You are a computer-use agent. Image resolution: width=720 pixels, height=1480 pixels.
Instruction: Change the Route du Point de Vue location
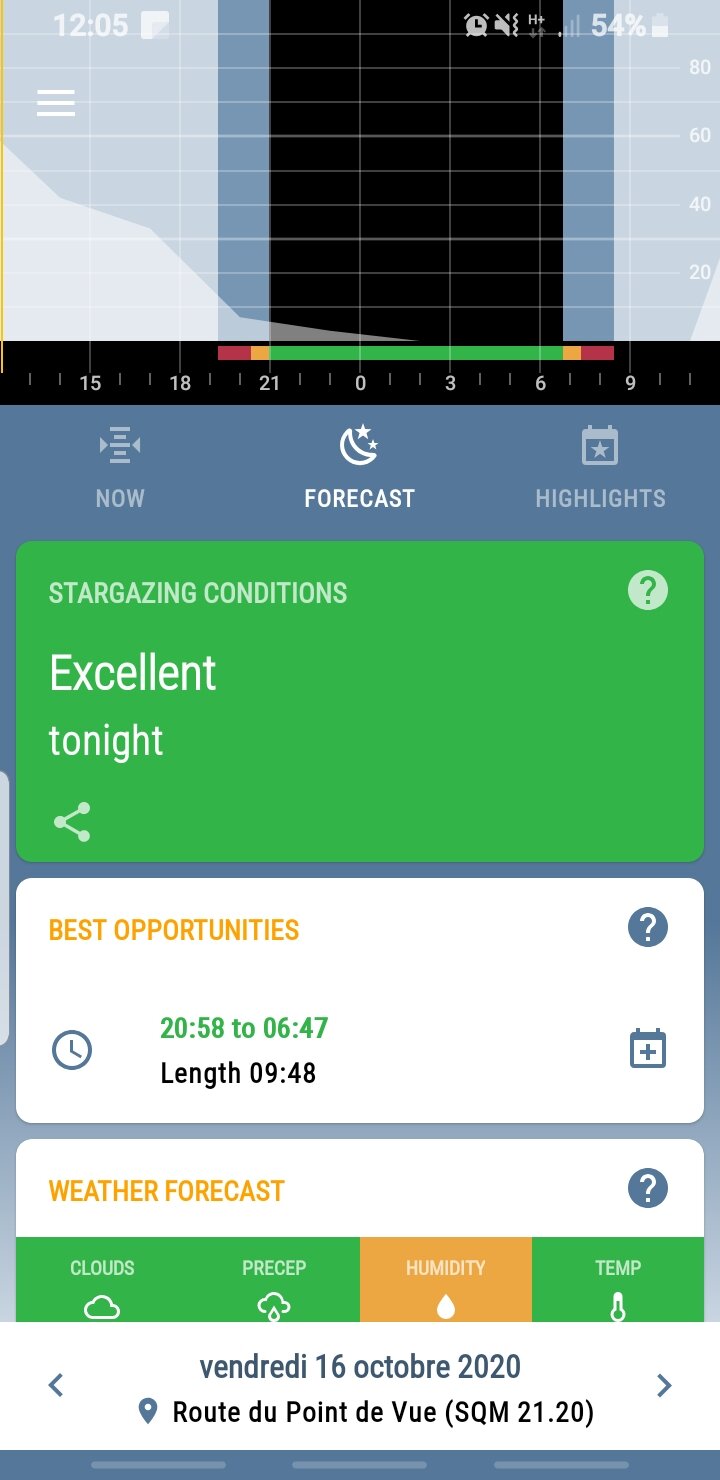[x=368, y=1412]
